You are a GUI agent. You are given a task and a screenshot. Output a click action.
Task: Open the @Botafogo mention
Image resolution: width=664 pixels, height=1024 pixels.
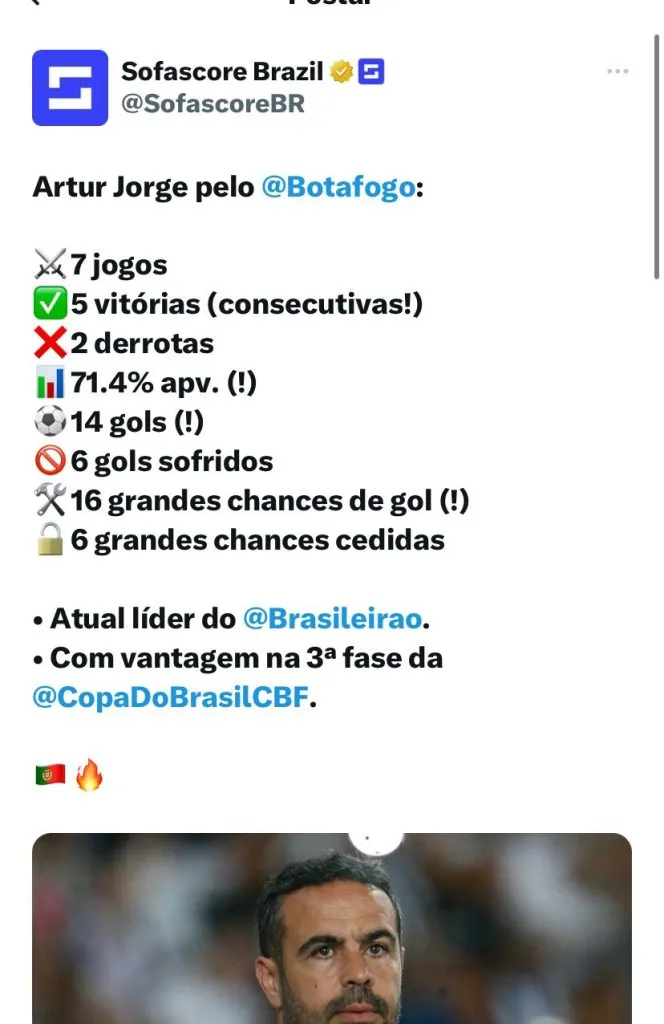tap(337, 187)
